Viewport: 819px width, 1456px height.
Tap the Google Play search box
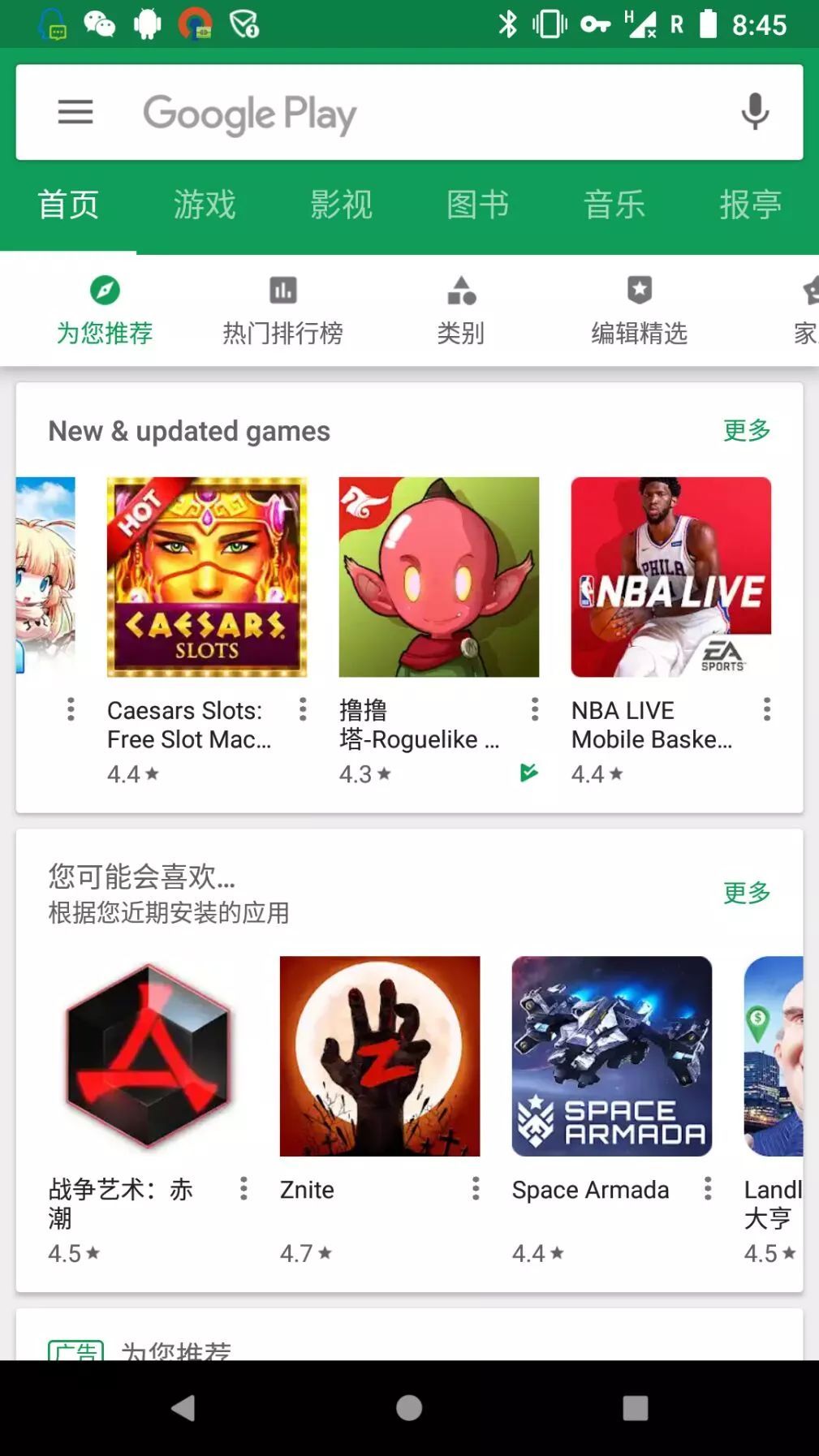pyautogui.click(x=406, y=113)
